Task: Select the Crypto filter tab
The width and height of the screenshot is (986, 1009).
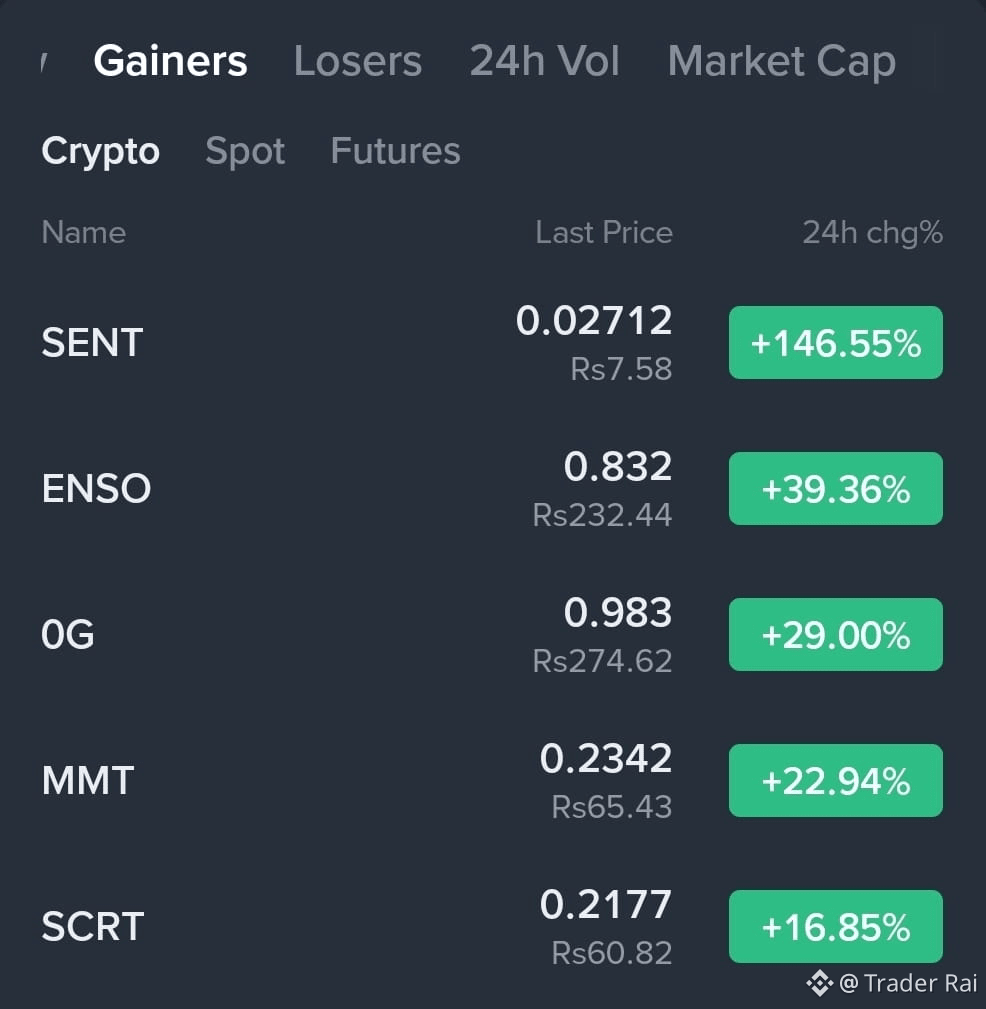Action: (x=100, y=151)
